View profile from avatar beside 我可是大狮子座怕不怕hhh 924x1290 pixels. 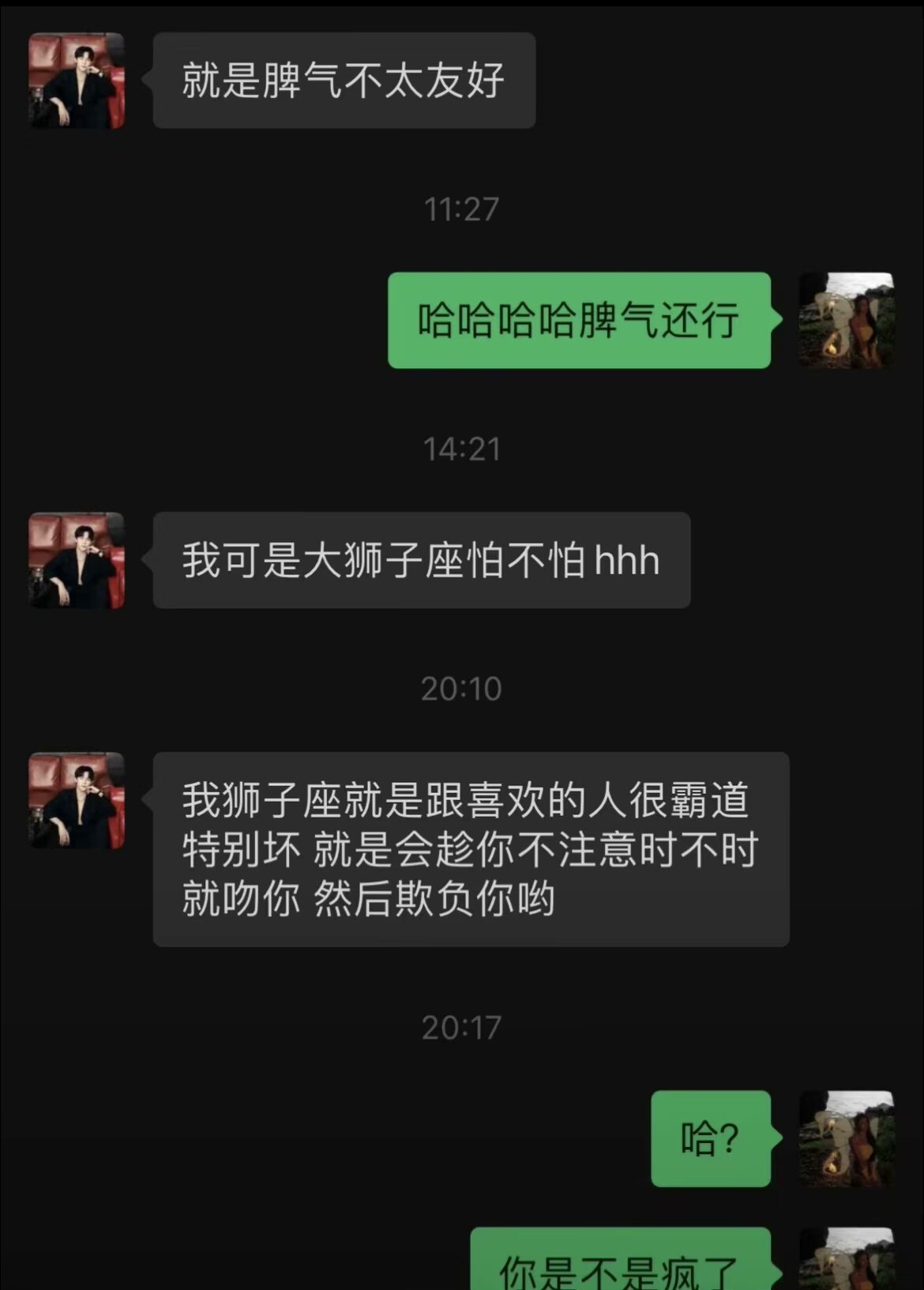click(x=77, y=560)
